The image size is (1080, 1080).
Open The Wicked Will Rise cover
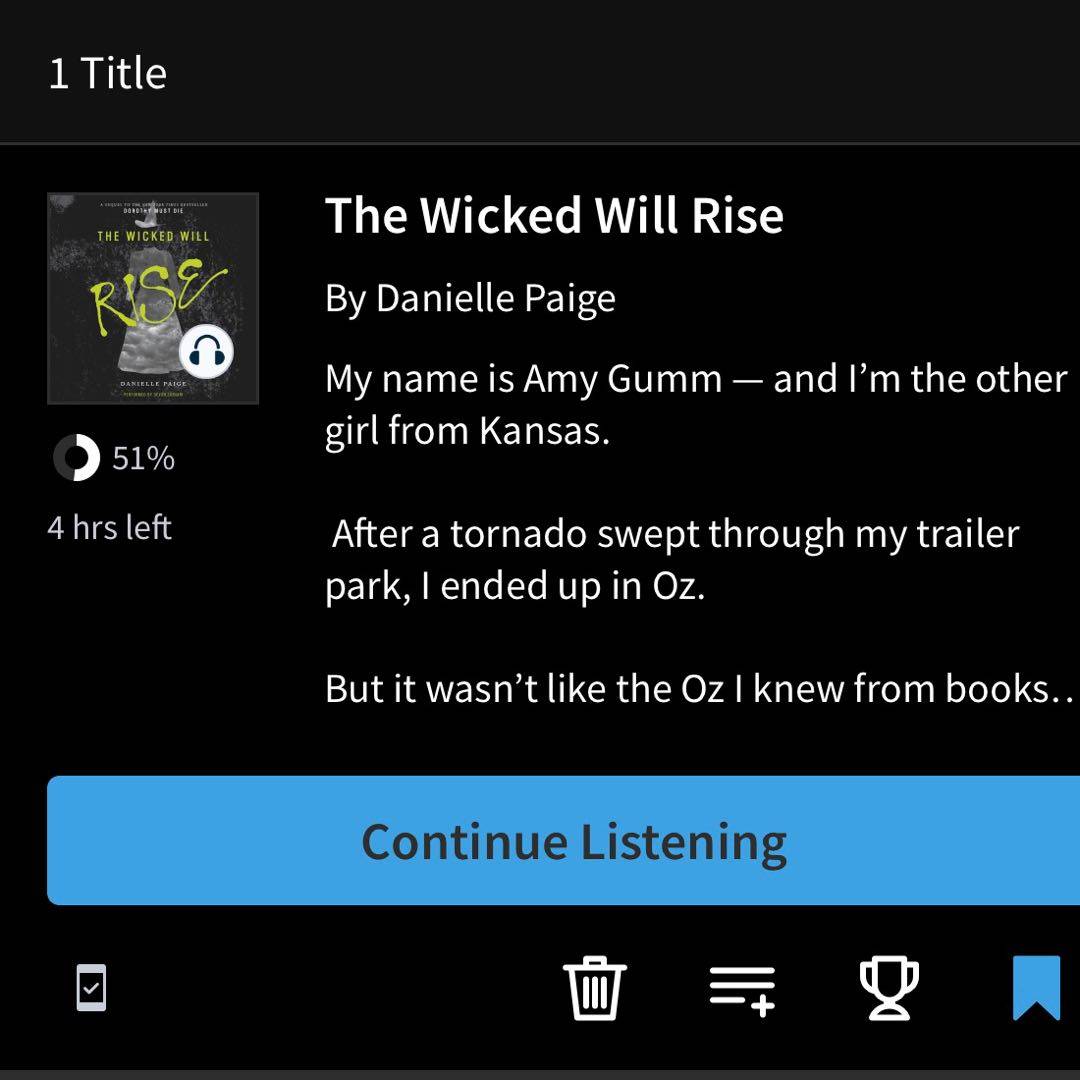point(153,298)
